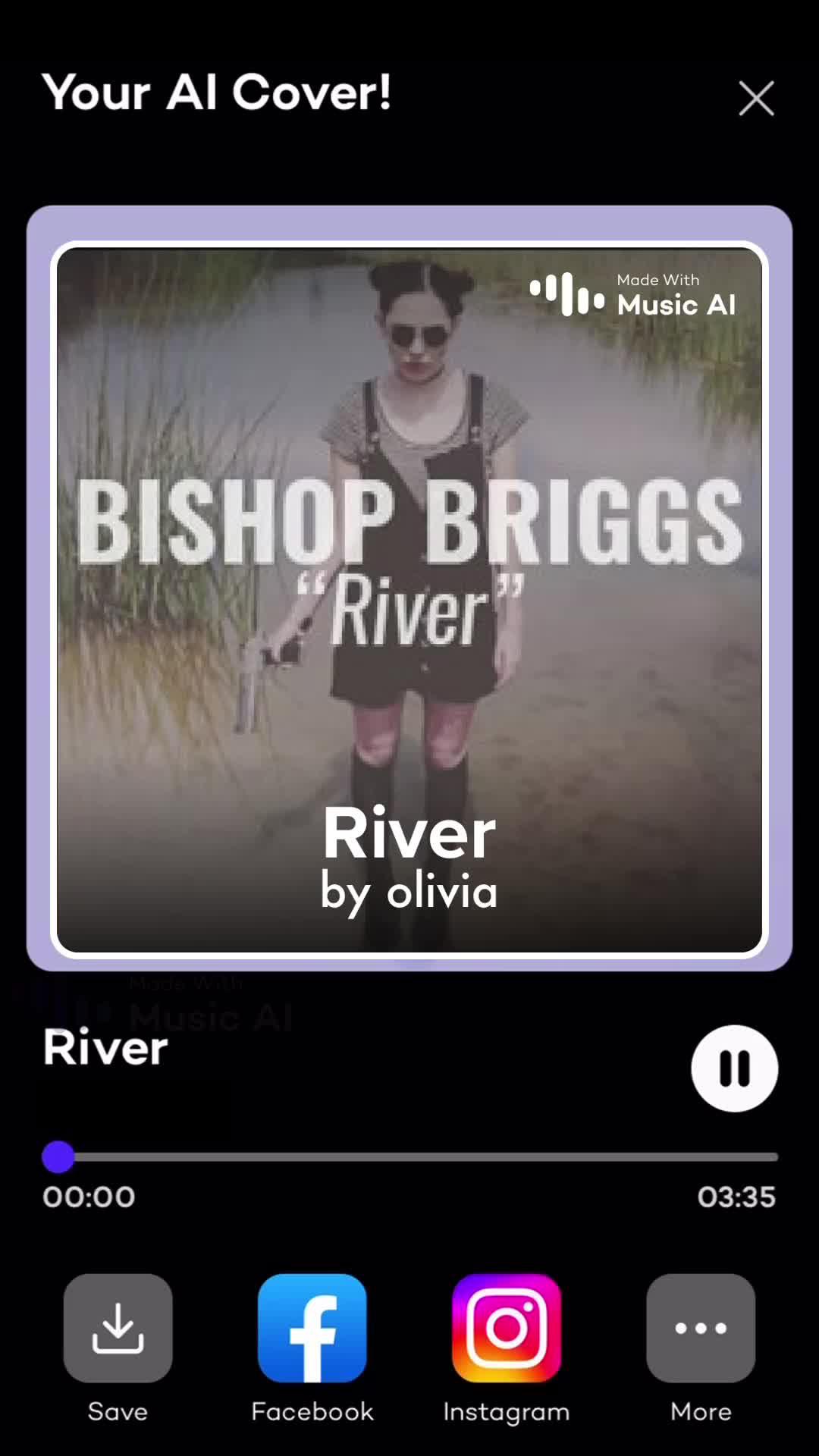Share the cover to Instagram
Viewport: 819px width, 1456px height.
coord(507,1328)
